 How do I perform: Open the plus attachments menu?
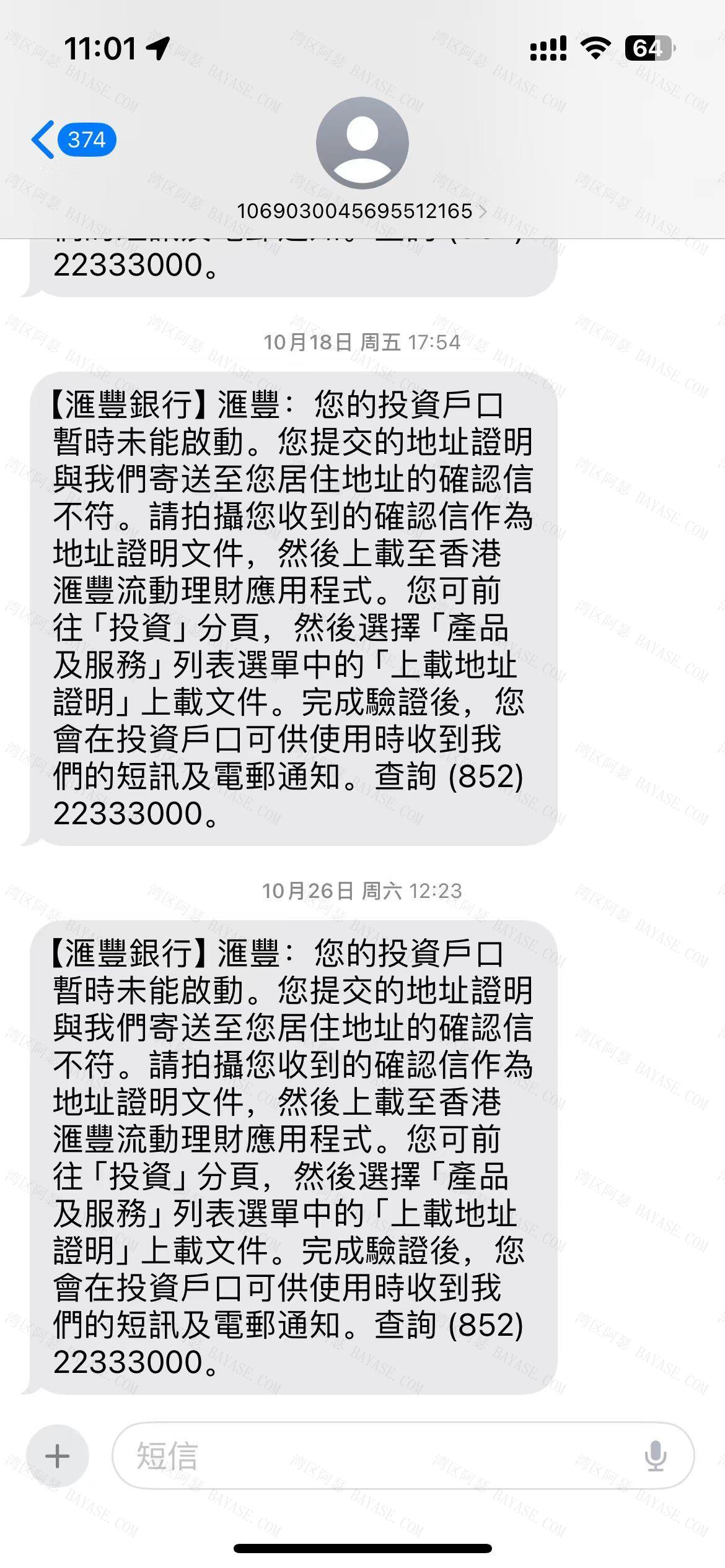tap(58, 1456)
